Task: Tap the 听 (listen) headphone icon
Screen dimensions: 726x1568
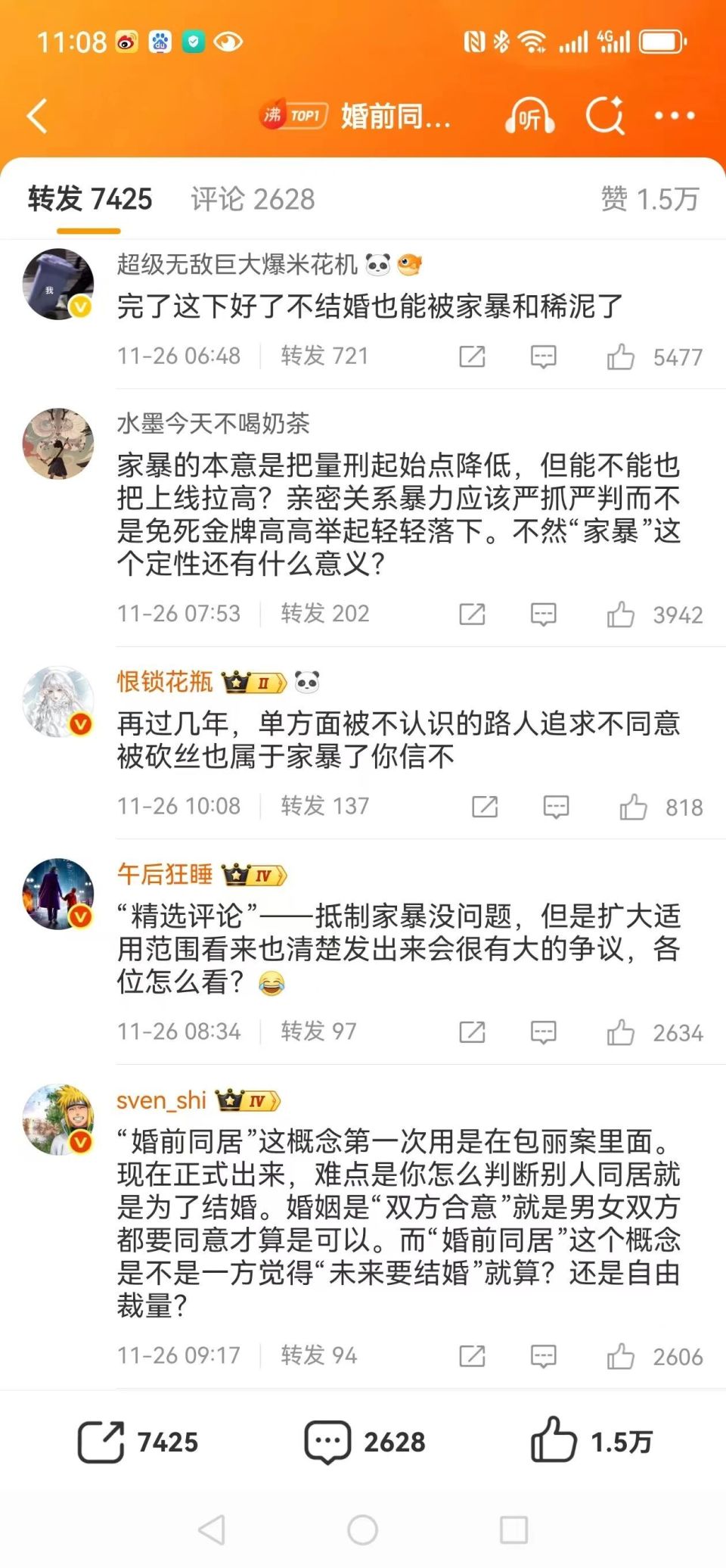Action: (528, 116)
